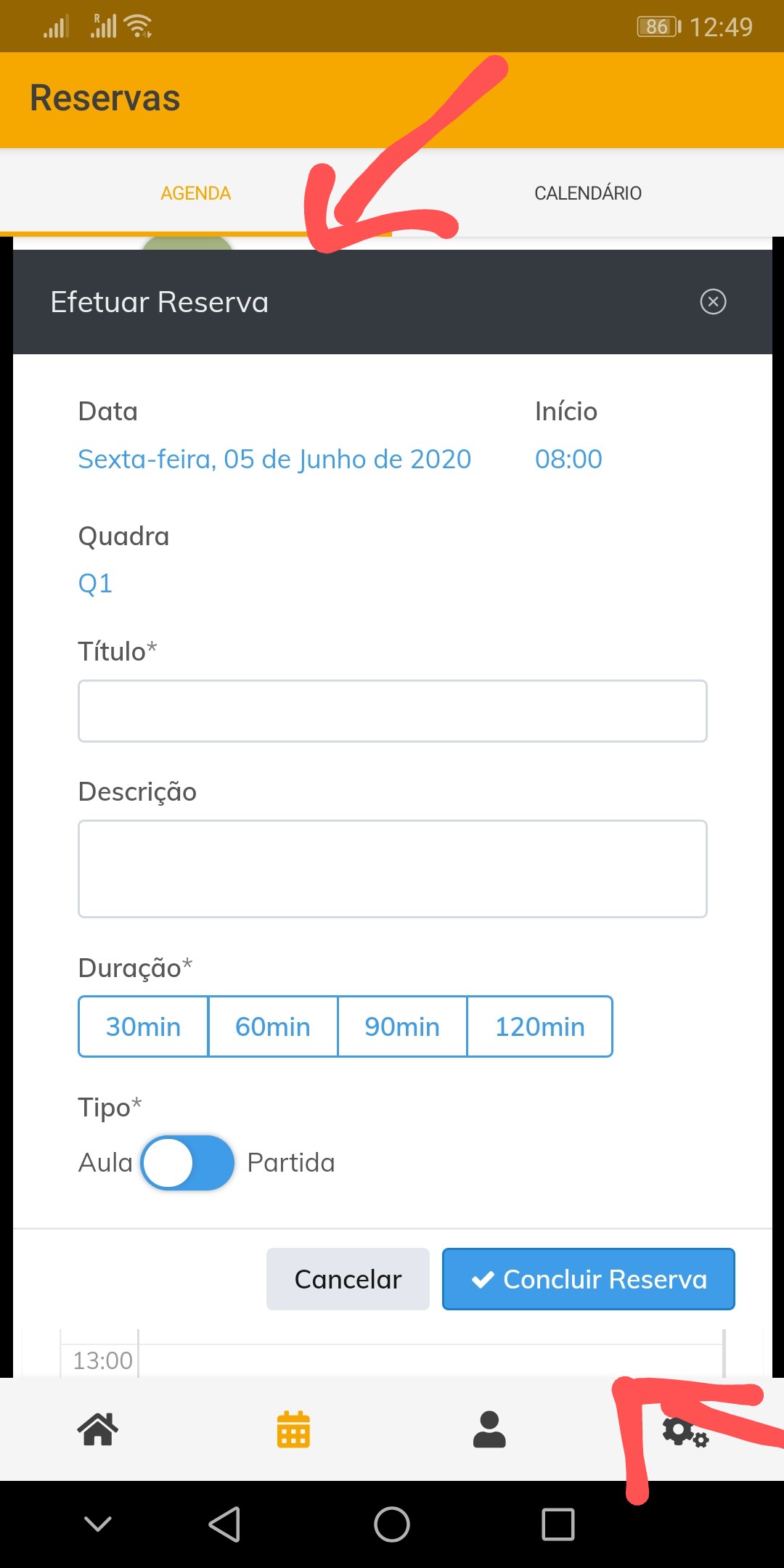This screenshot has width=784, height=1568.
Task: Cancel the reservation
Action: point(348,1279)
